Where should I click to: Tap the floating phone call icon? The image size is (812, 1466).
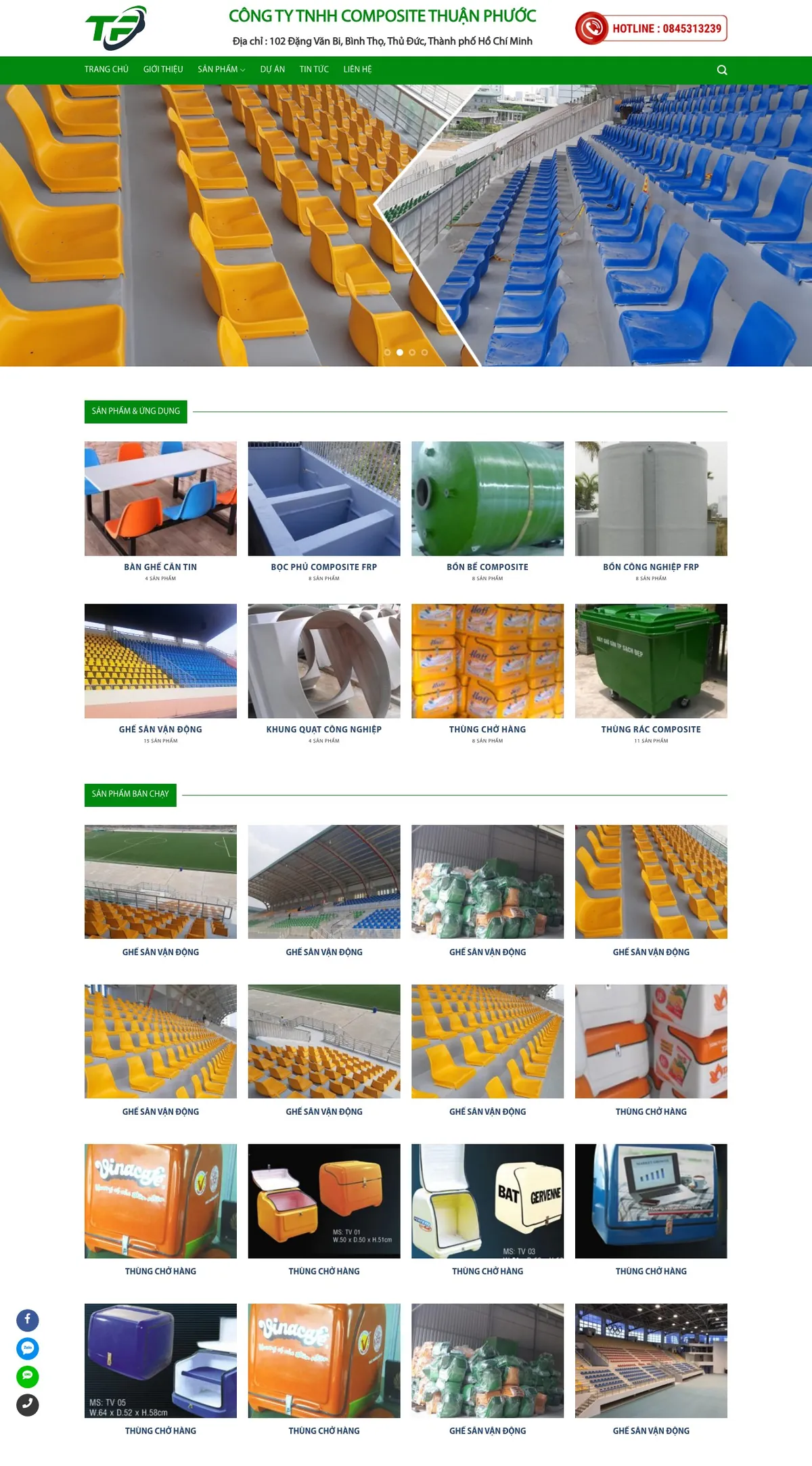tap(28, 1405)
